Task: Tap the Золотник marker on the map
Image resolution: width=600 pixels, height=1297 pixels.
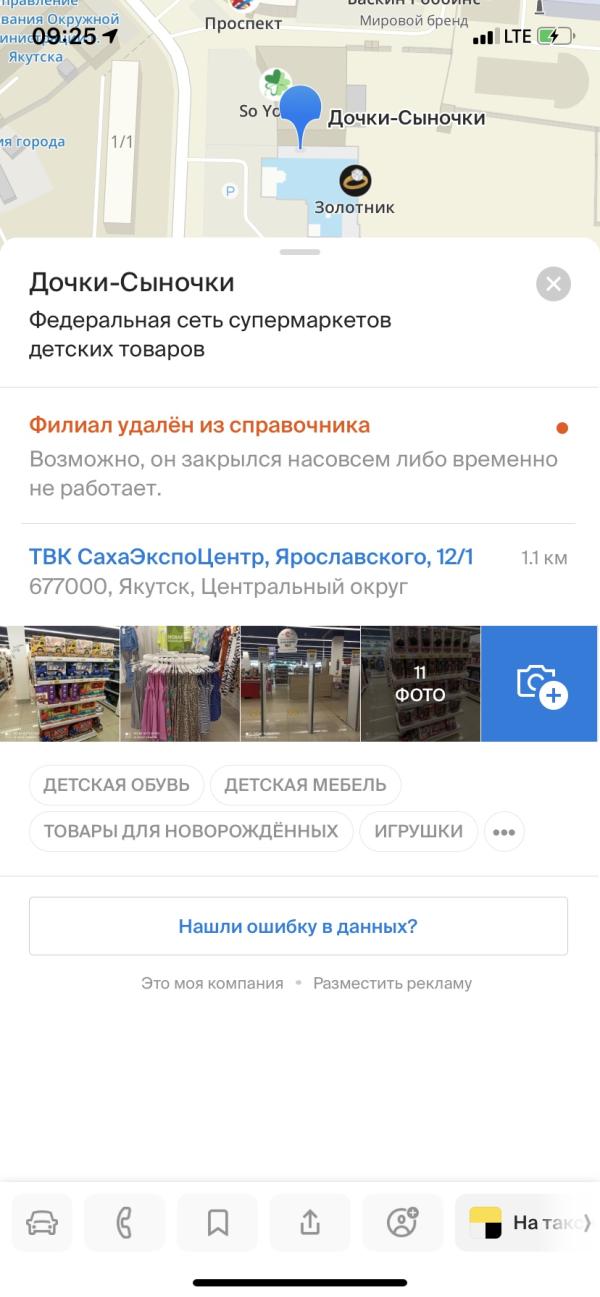Action: tap(355, 182)
